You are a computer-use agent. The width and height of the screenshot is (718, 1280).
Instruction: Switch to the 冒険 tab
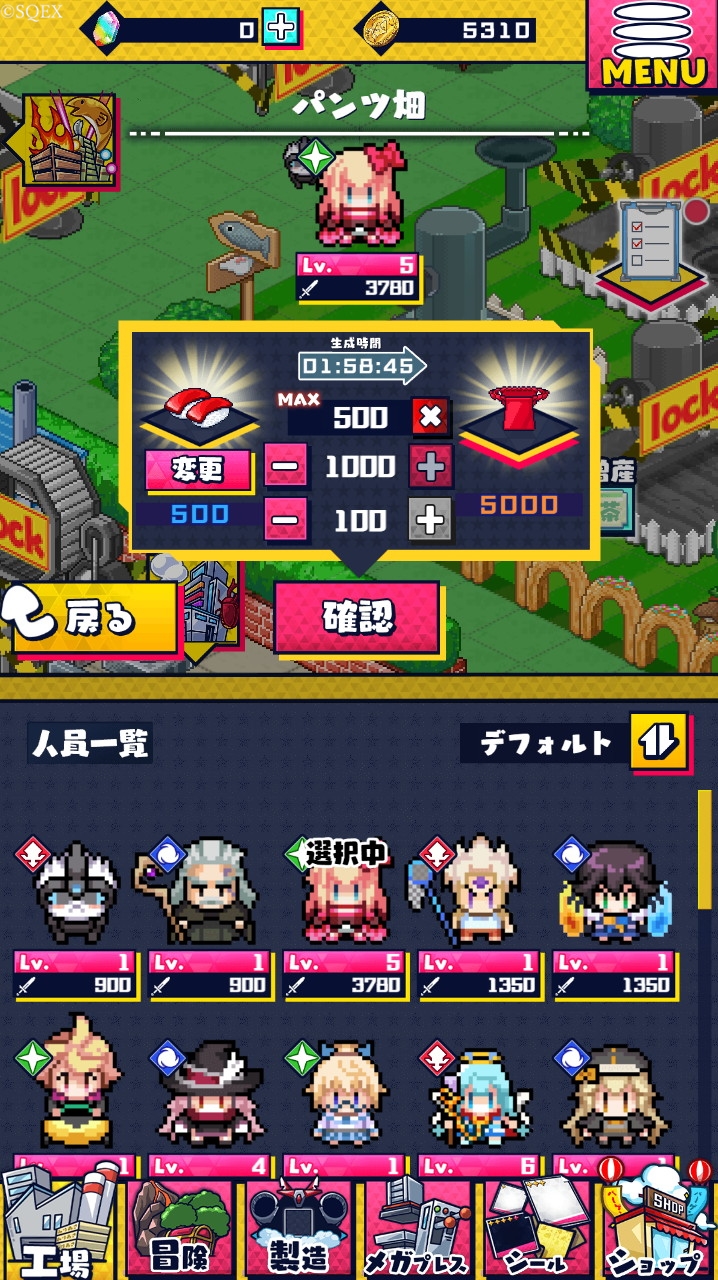tap(179, 1232)
